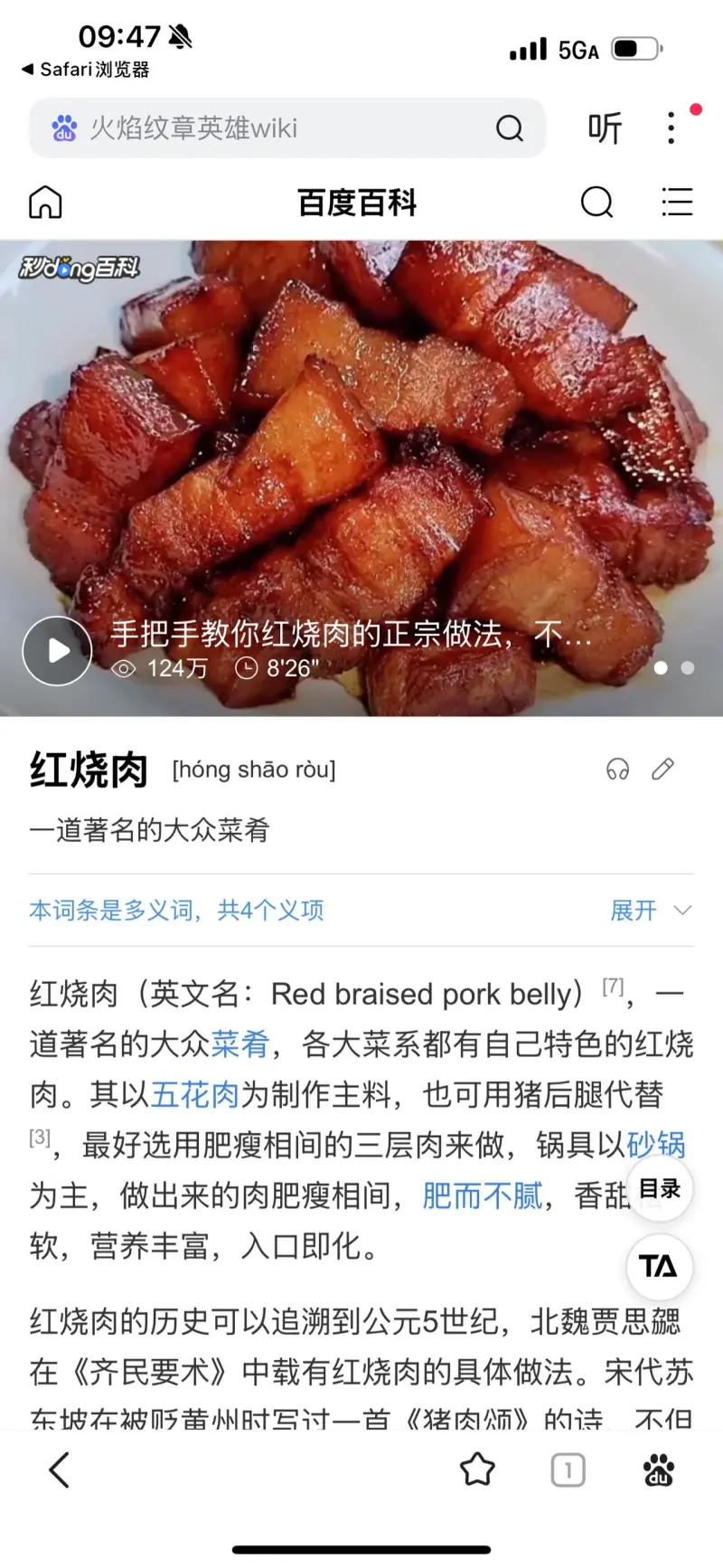Image resolution: width=723 pixels, height=1568 pixels.
Task: Open the 肥而不腻 link
Action: pos(483,1196)
